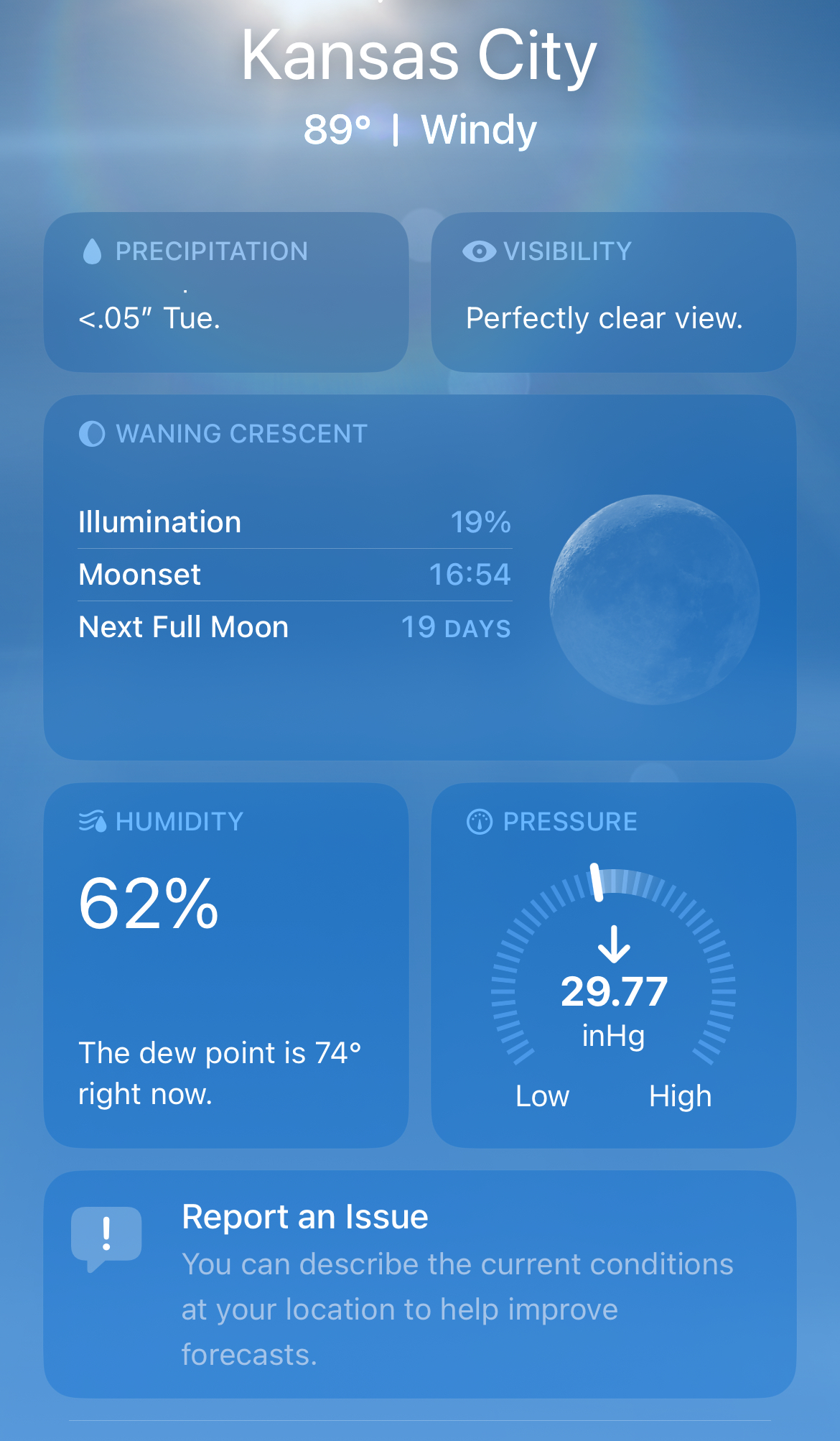Image resolution: width=840 pixels, height=1441 pixels.
Task: Open the Visibility card details
Action: tap(613, 292)
